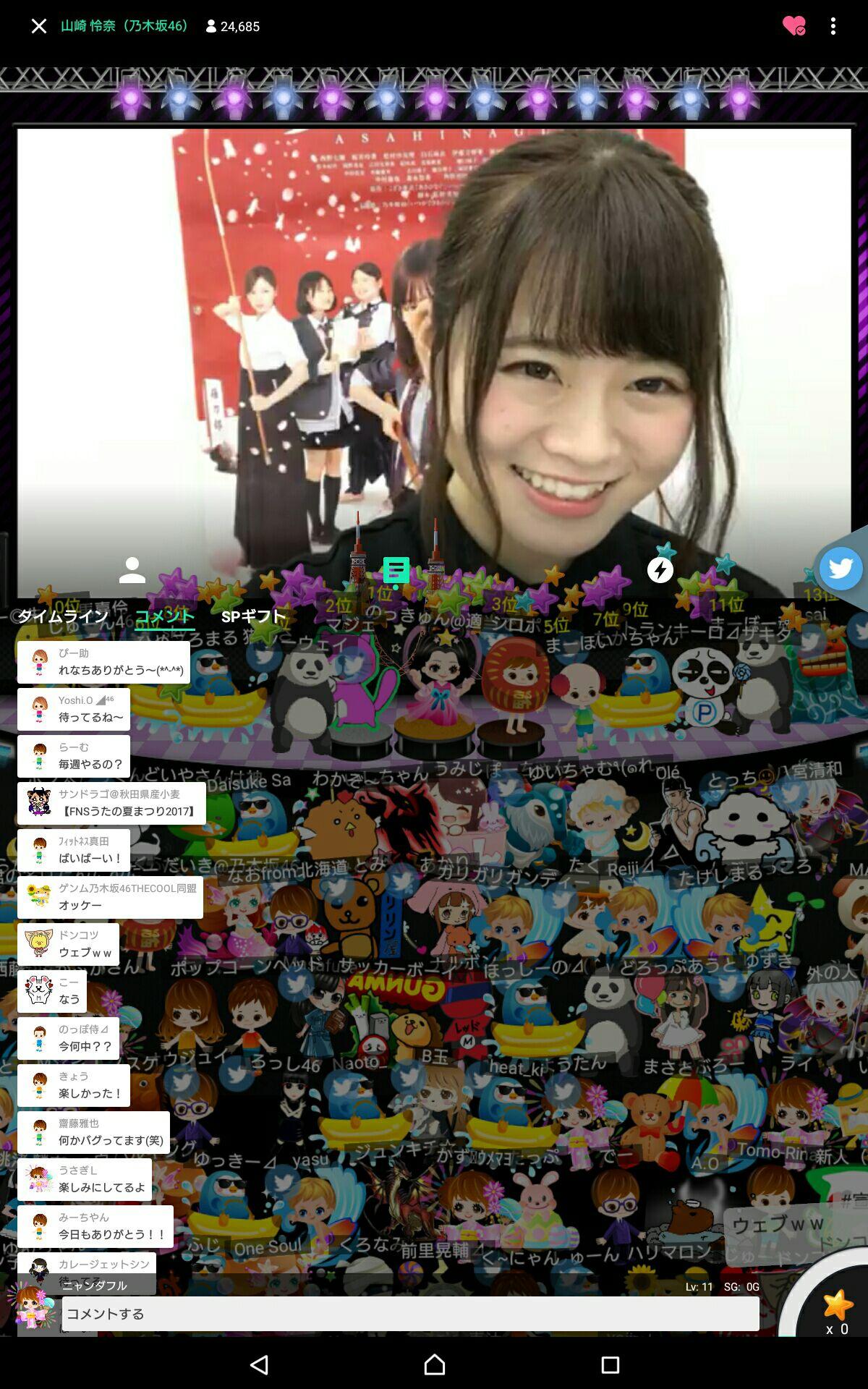
Task: Switch to the SPギフト tab
Action: (x=253, y=616)
